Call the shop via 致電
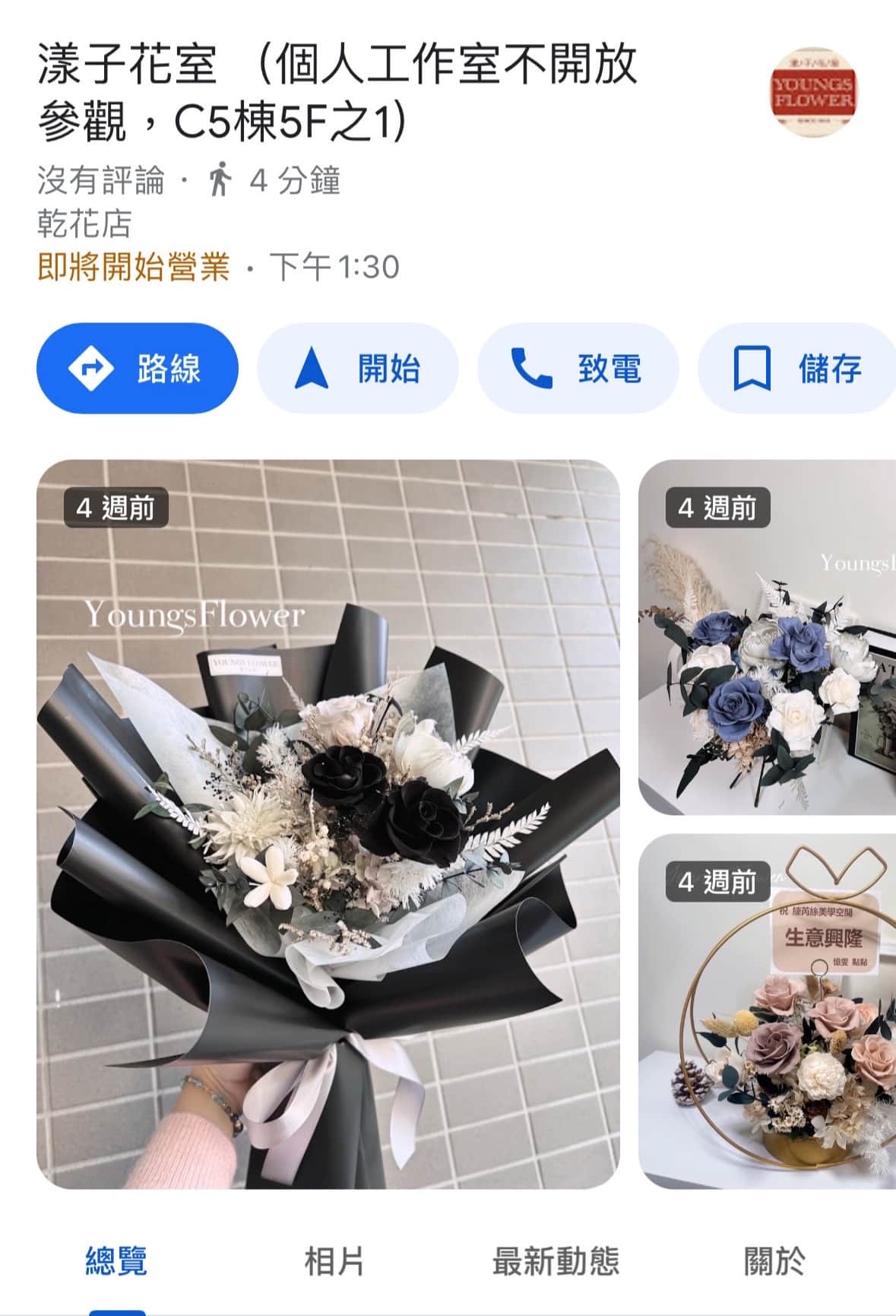896x1316 pixels. coord(578,369)
